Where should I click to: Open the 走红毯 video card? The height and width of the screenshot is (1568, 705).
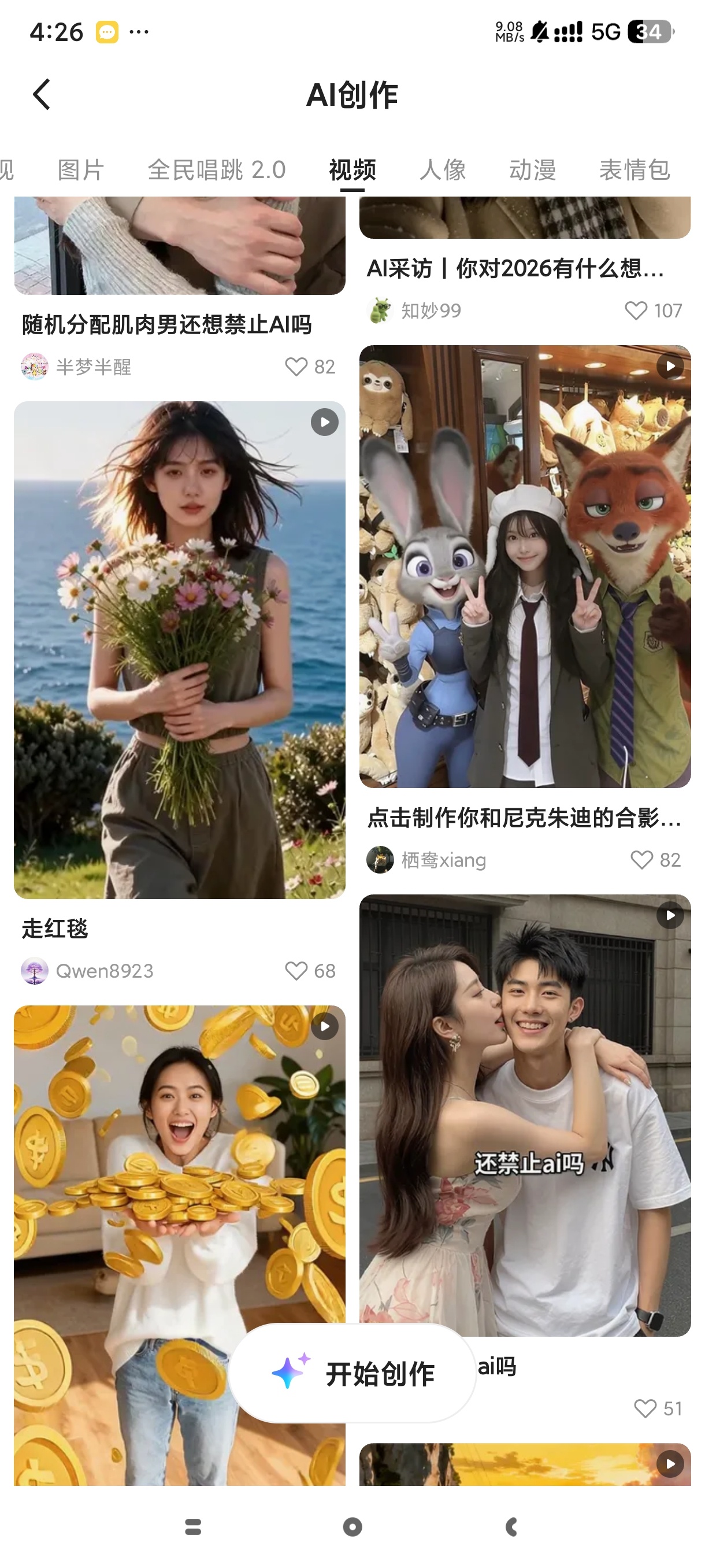pos(180,649)
